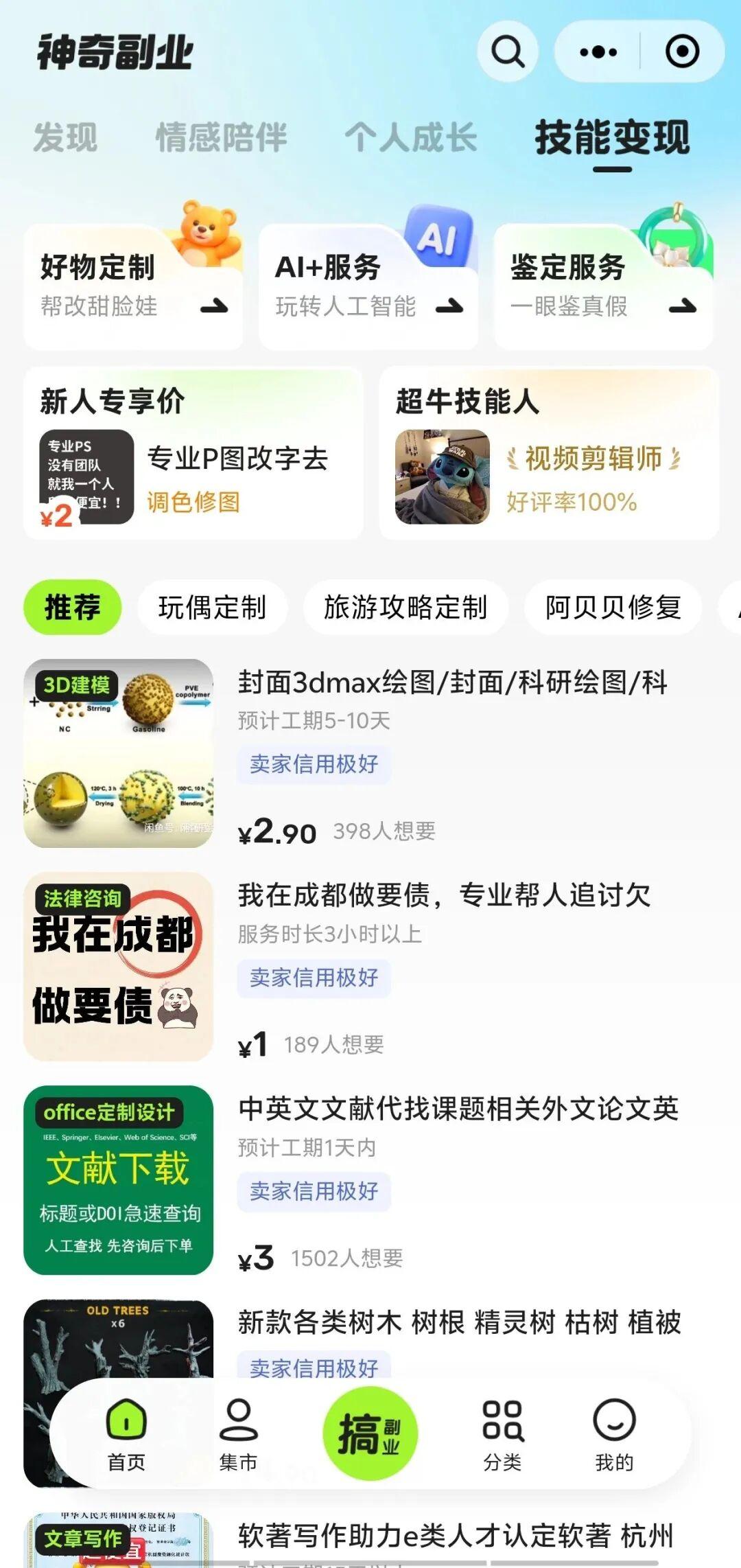Screen dimensions: 741x1568
Task: Select the 阿贝贝修复 chip
Action: [613, 608]
